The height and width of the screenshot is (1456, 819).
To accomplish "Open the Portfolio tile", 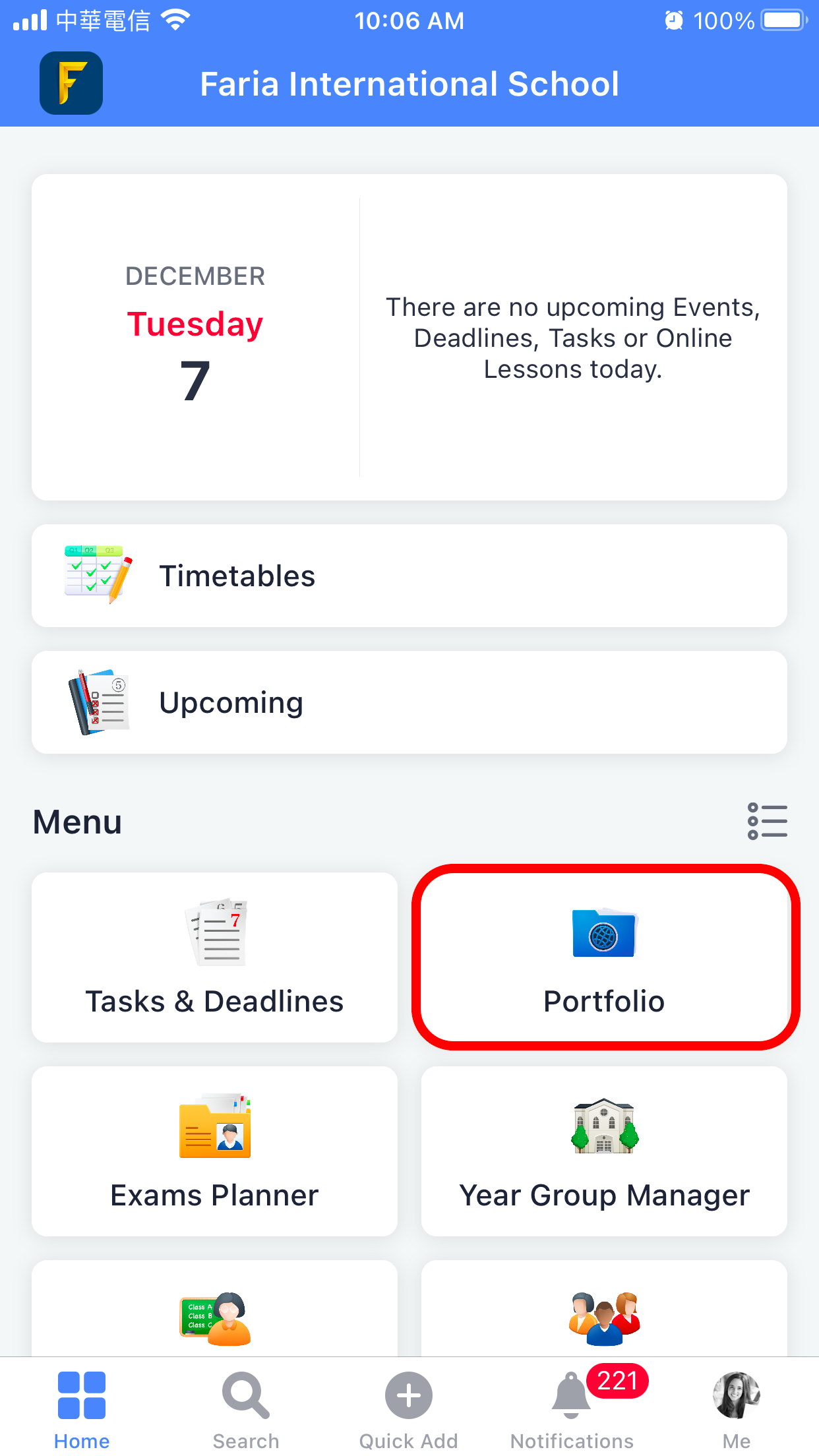I will [x=605, y=957].
